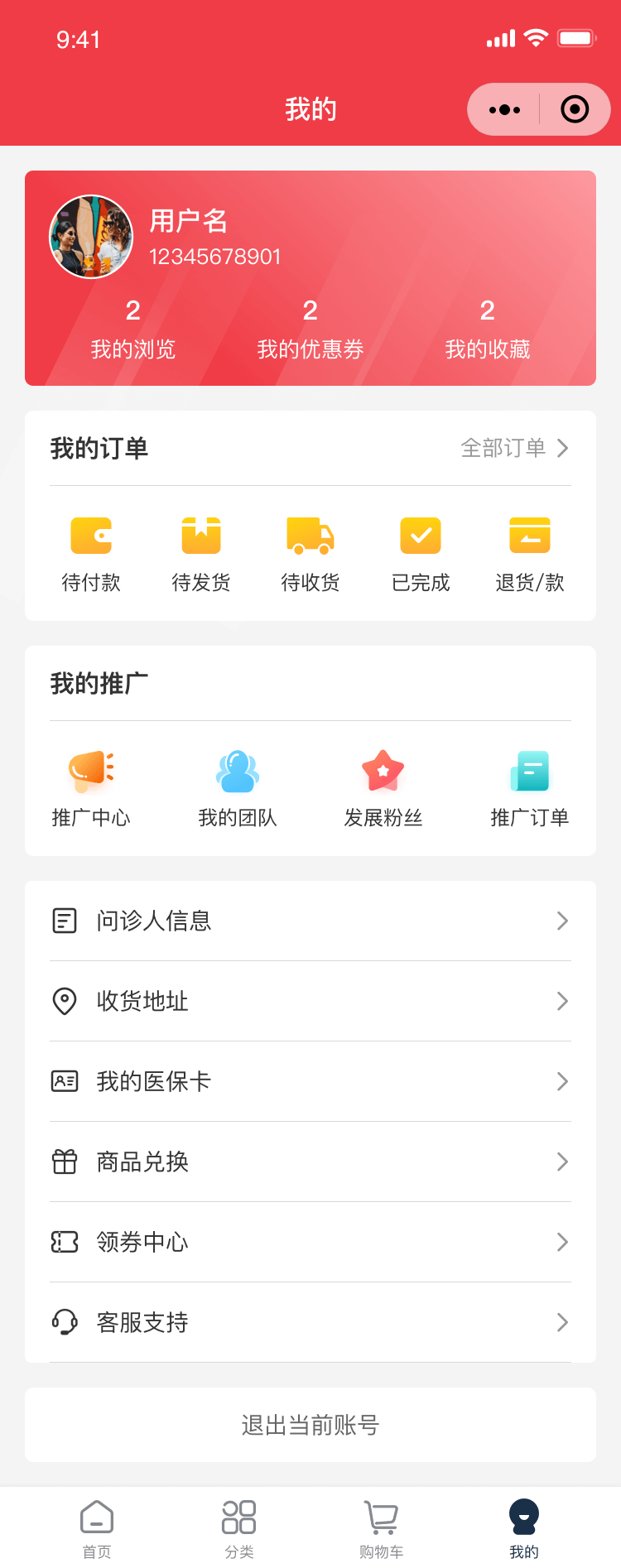Contact 客服支持 customer support
This screenshot has width=621, height=1568.
(x=310, y=1322)
